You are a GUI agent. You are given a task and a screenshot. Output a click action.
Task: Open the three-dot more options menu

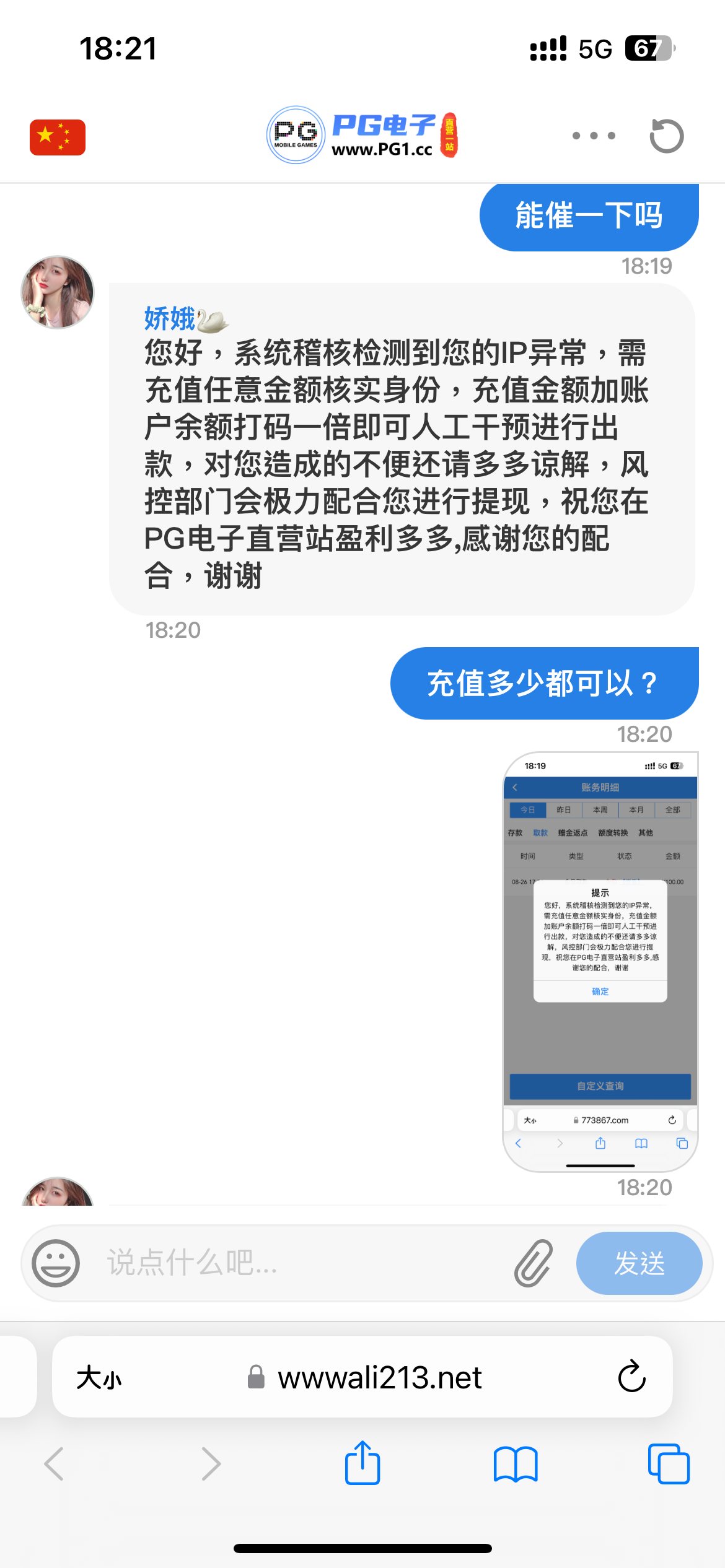594,136
